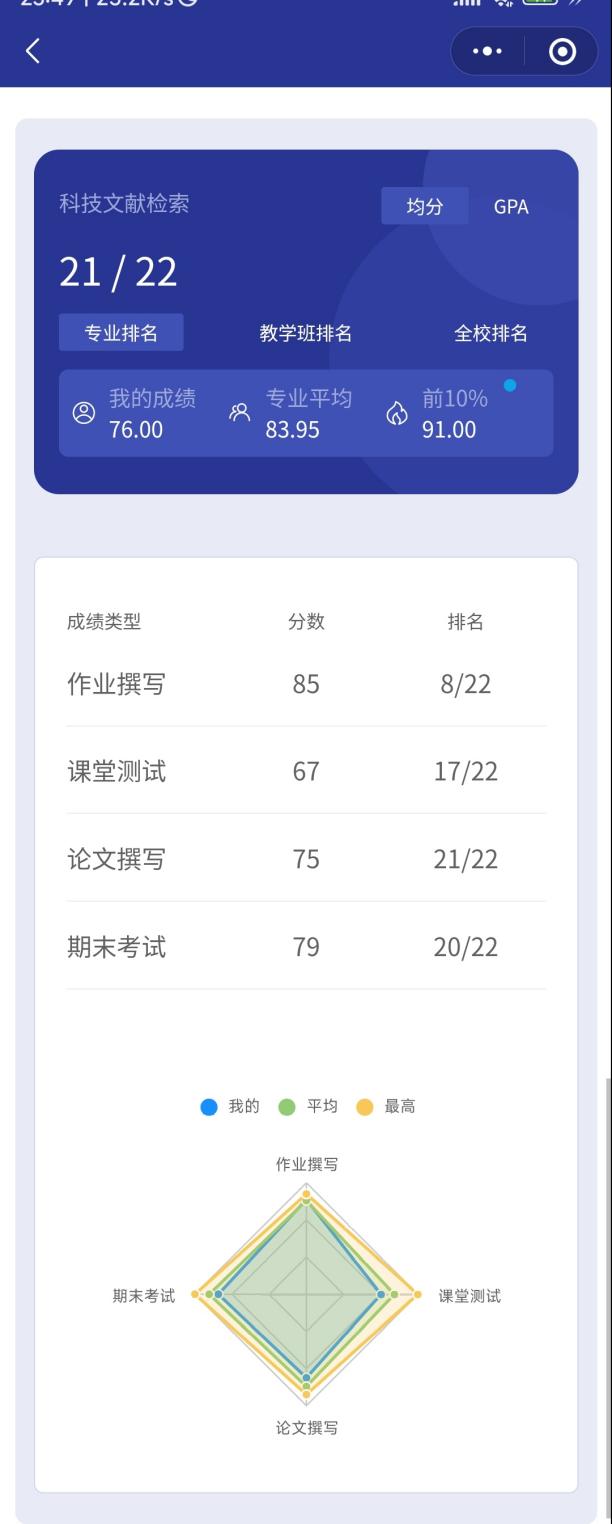Go back using the top-left arrow
Image resolution: width=612 pixels, height=1524 pixels.
[32, 52]
